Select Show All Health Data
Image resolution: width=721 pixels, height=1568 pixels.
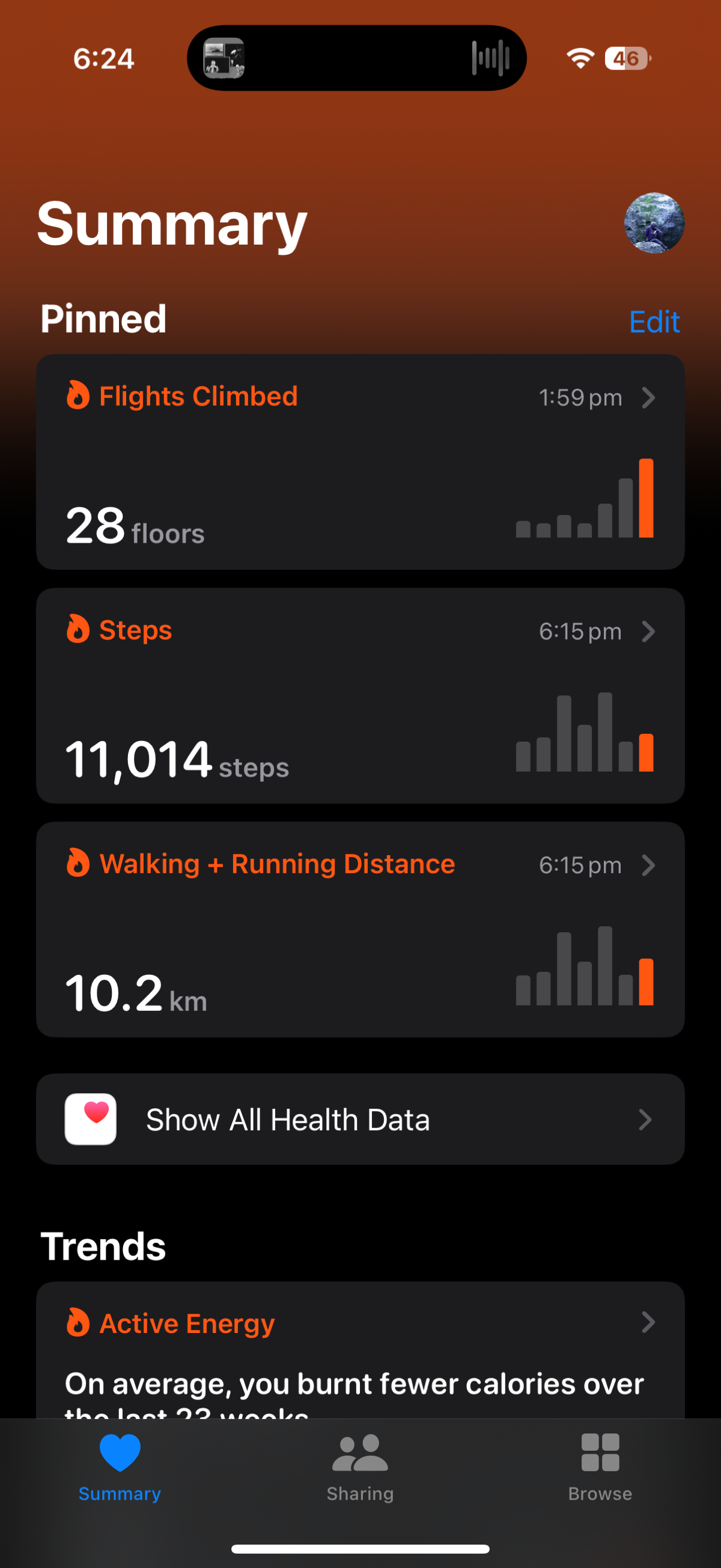[x=360, y=1120]
